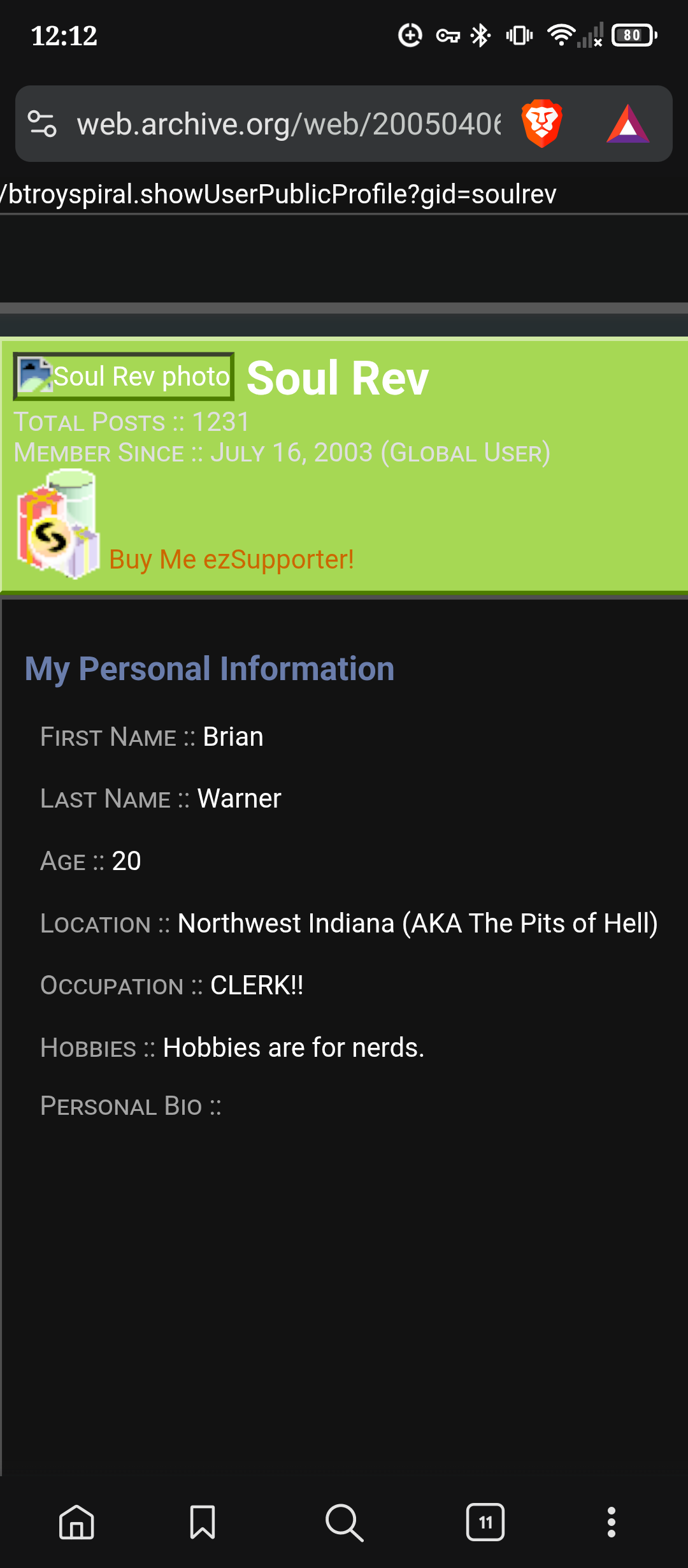The width and height of the screenshot is (688, 1568).
Task: Open search from bottom toolbar
Action: click(x=344, y=1522)
